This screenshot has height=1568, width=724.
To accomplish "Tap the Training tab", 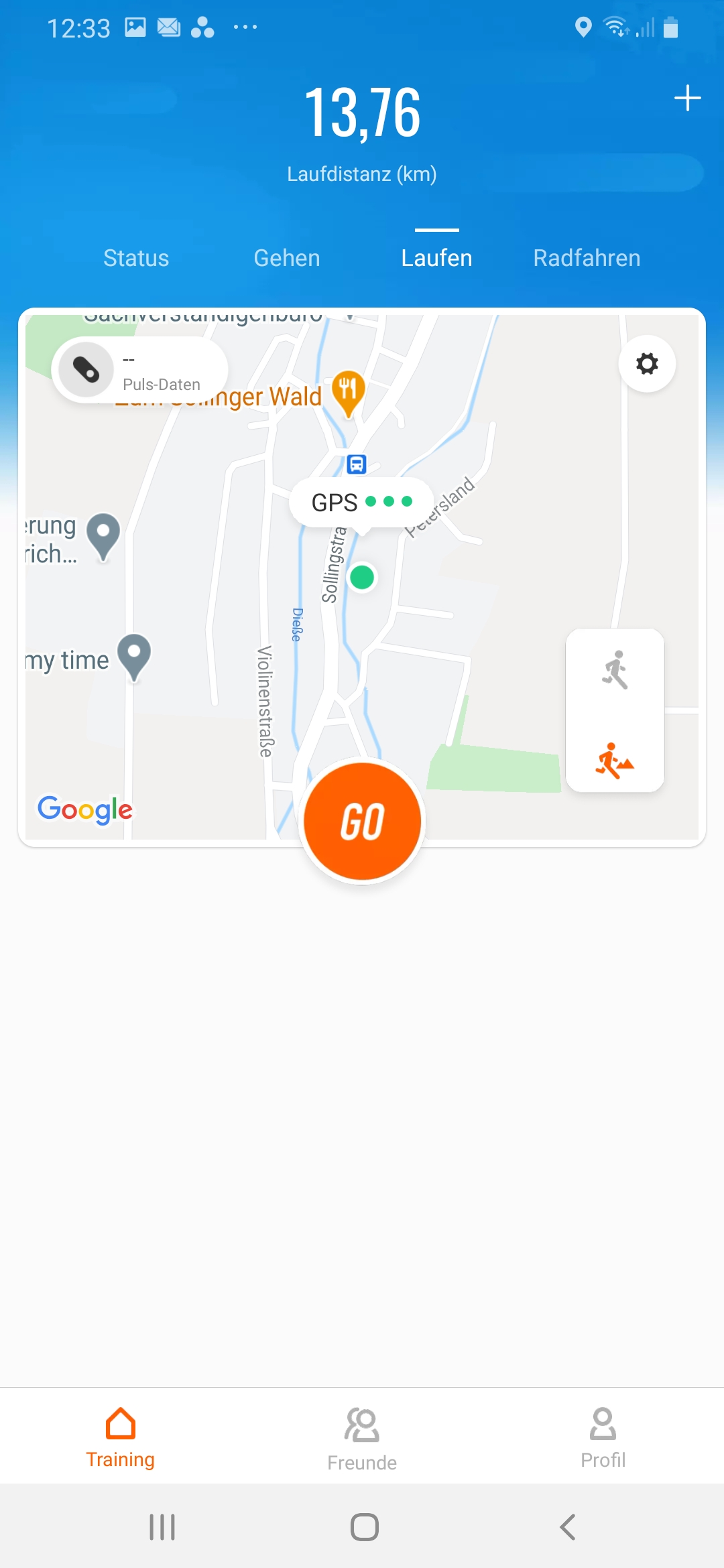I will tap(121, 1437).
